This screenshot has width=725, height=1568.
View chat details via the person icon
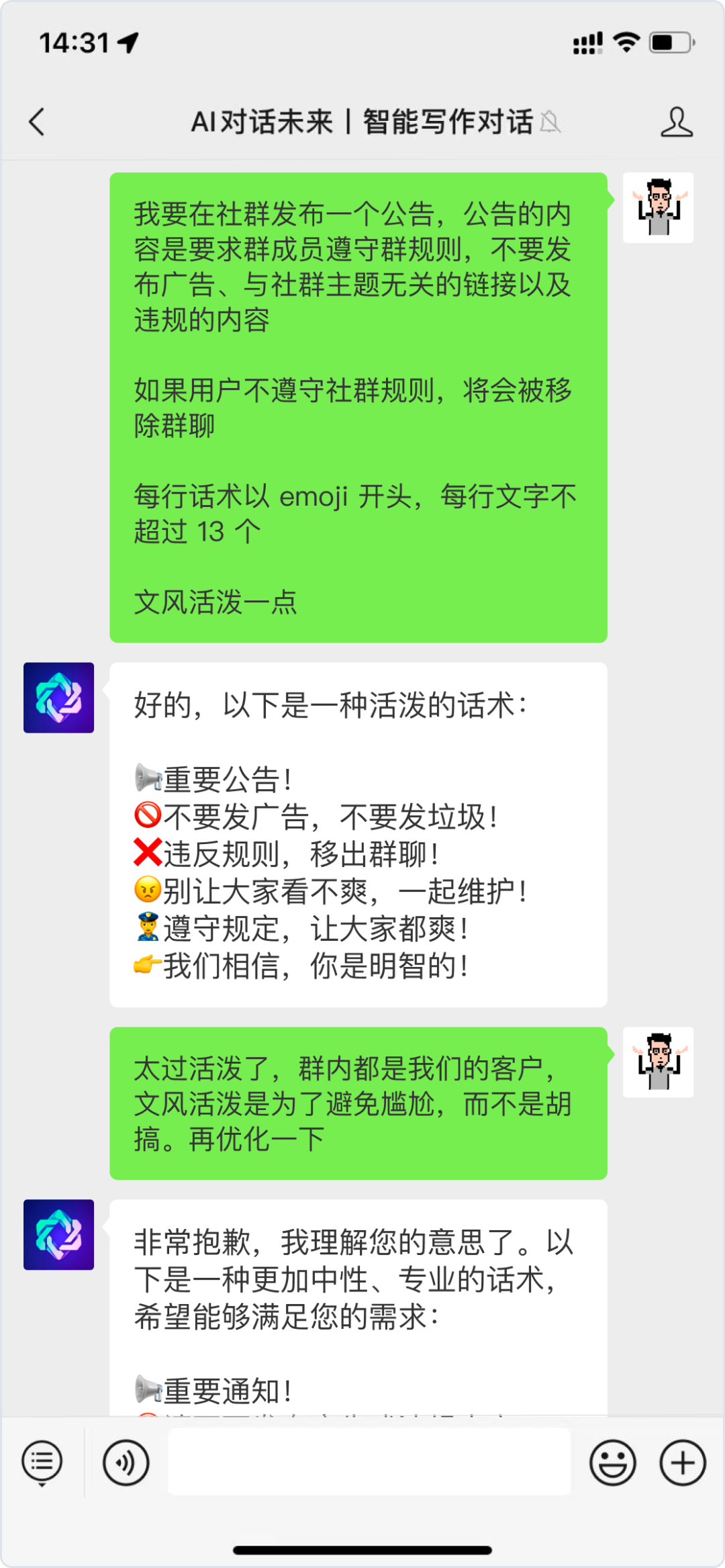(x=678, y=123)
